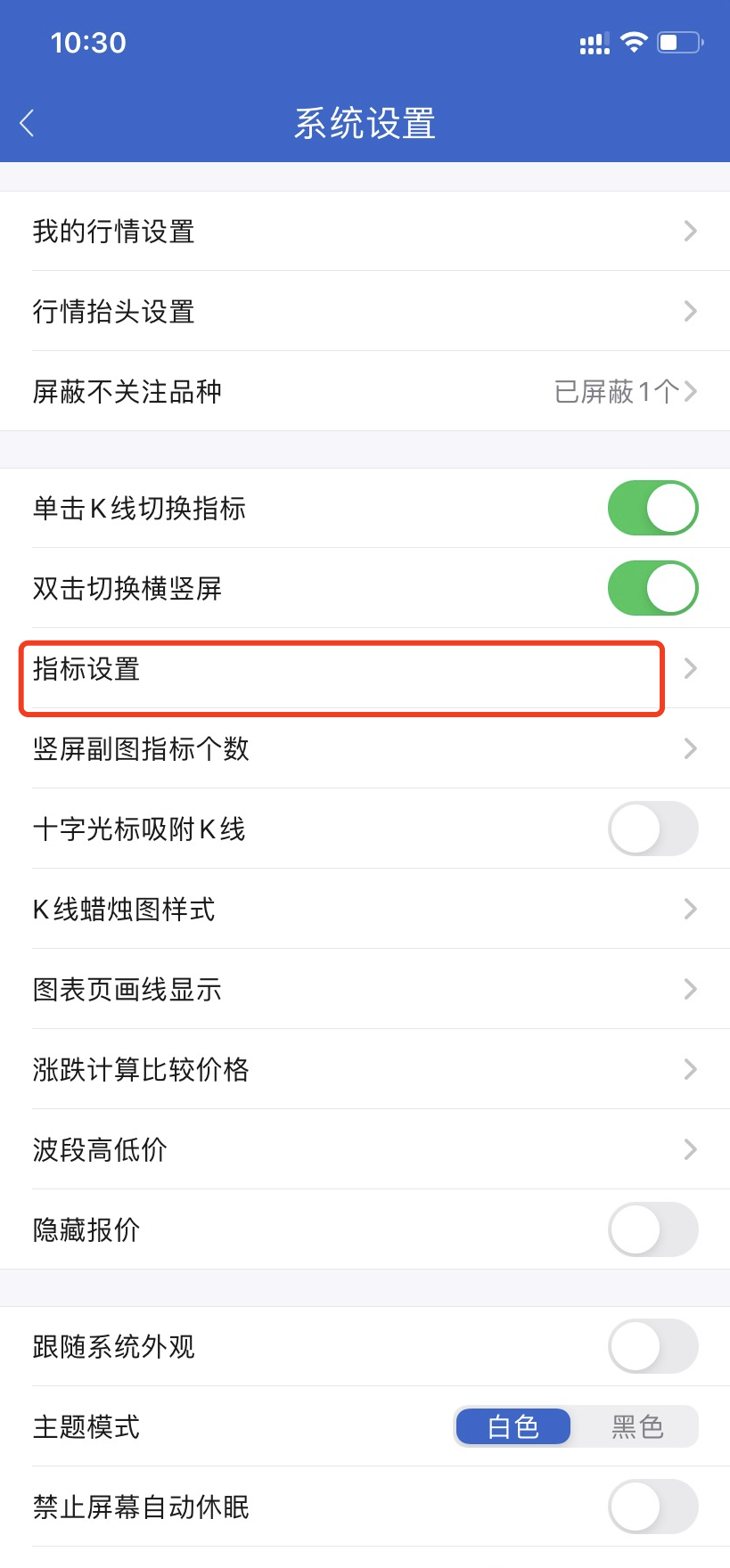Open 竖屏副图指标个数
The height and width of the screenshot is (1568, 730).
(365, 749)
